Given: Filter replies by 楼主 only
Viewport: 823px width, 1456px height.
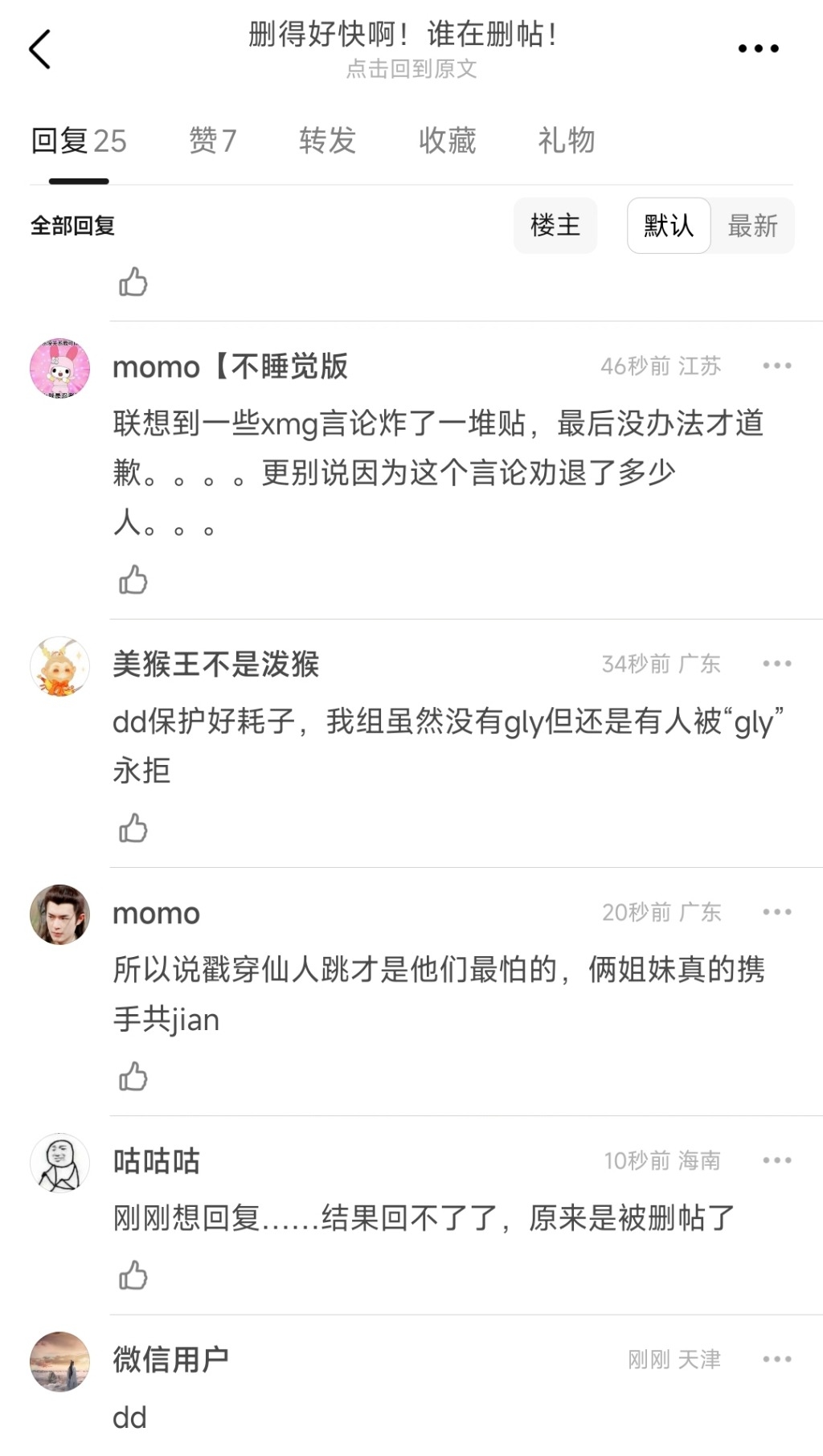Looking at the screenshot, I should point(555,226).
